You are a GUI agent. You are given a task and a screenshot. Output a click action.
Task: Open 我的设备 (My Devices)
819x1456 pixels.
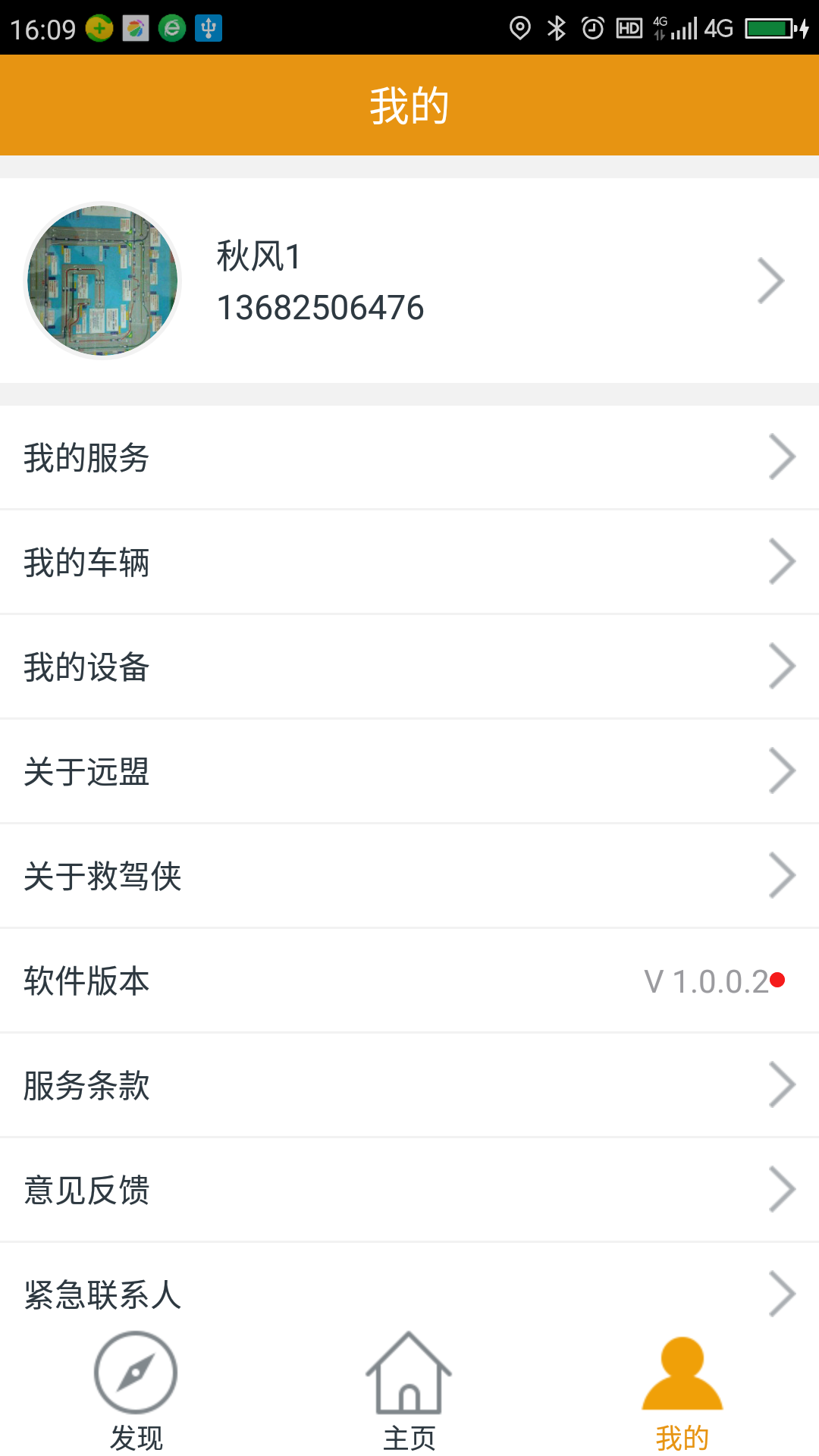click(409, 667)
